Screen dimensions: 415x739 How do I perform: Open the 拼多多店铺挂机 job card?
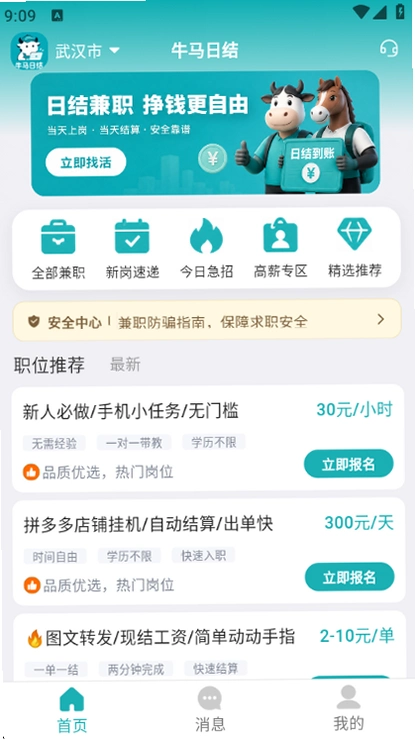(x=208, y=551)
